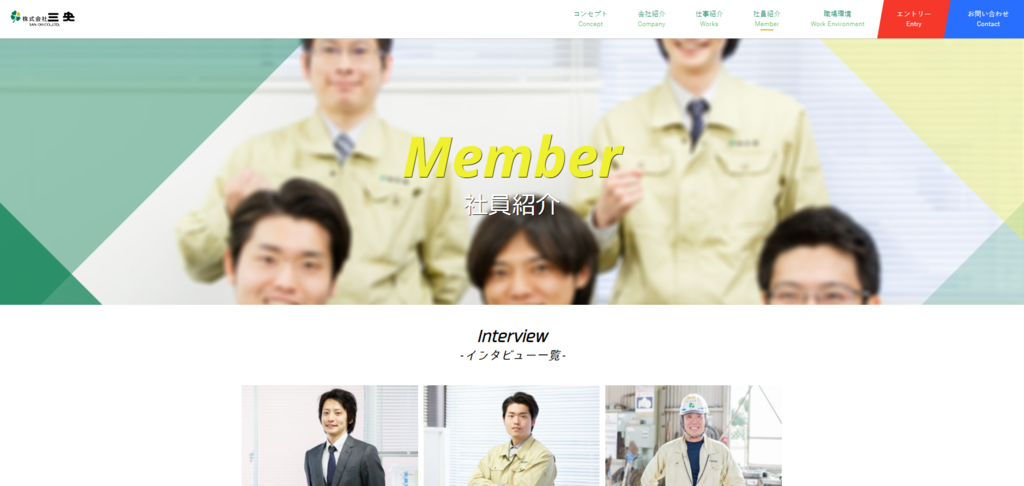The image size is (1024, 486).
Task: Open the blue お問い合わせ Contact button
Action: click(987, 18)
